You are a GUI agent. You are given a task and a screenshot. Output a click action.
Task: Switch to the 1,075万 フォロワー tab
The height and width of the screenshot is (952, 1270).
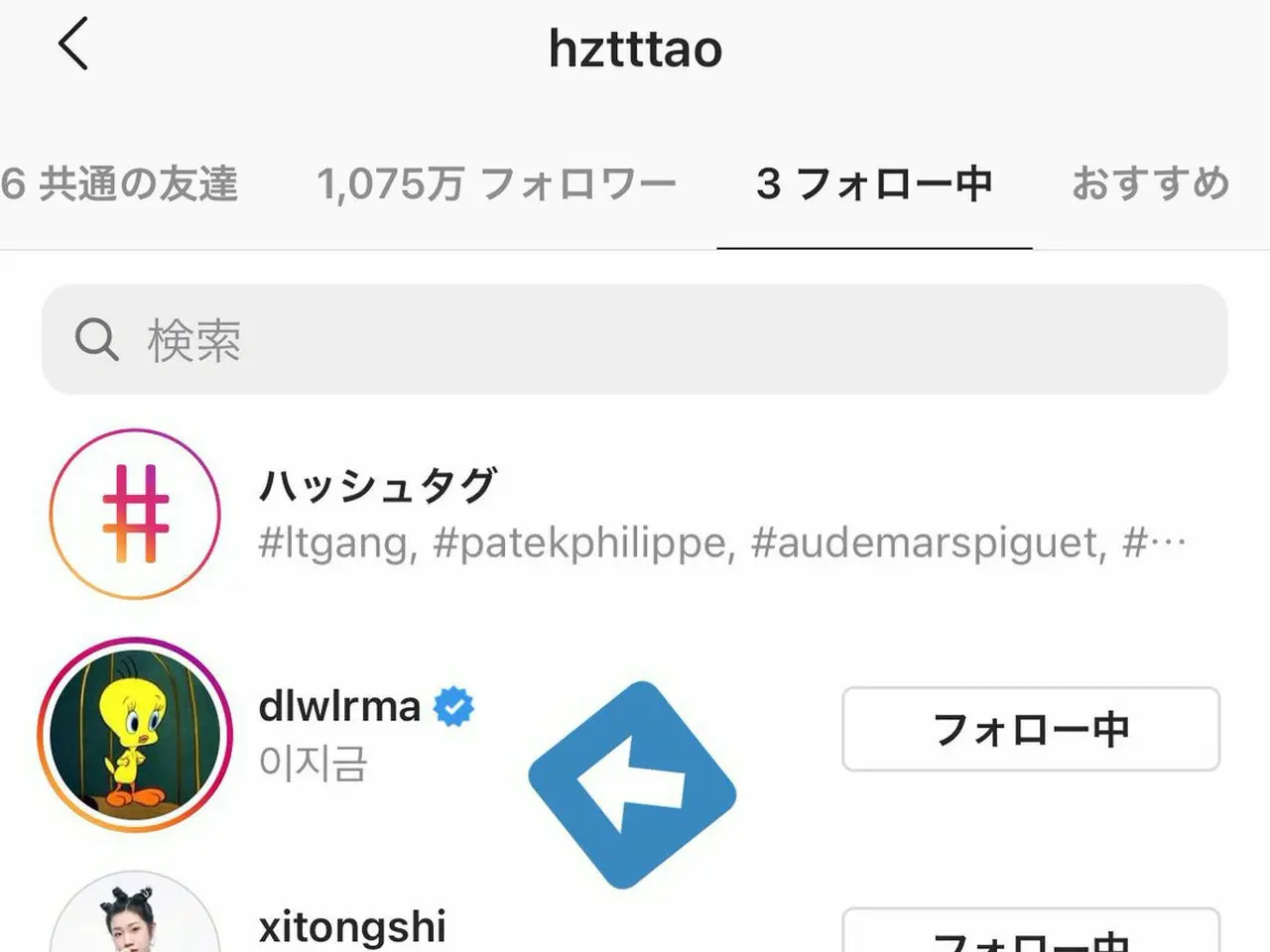point(496,184)
